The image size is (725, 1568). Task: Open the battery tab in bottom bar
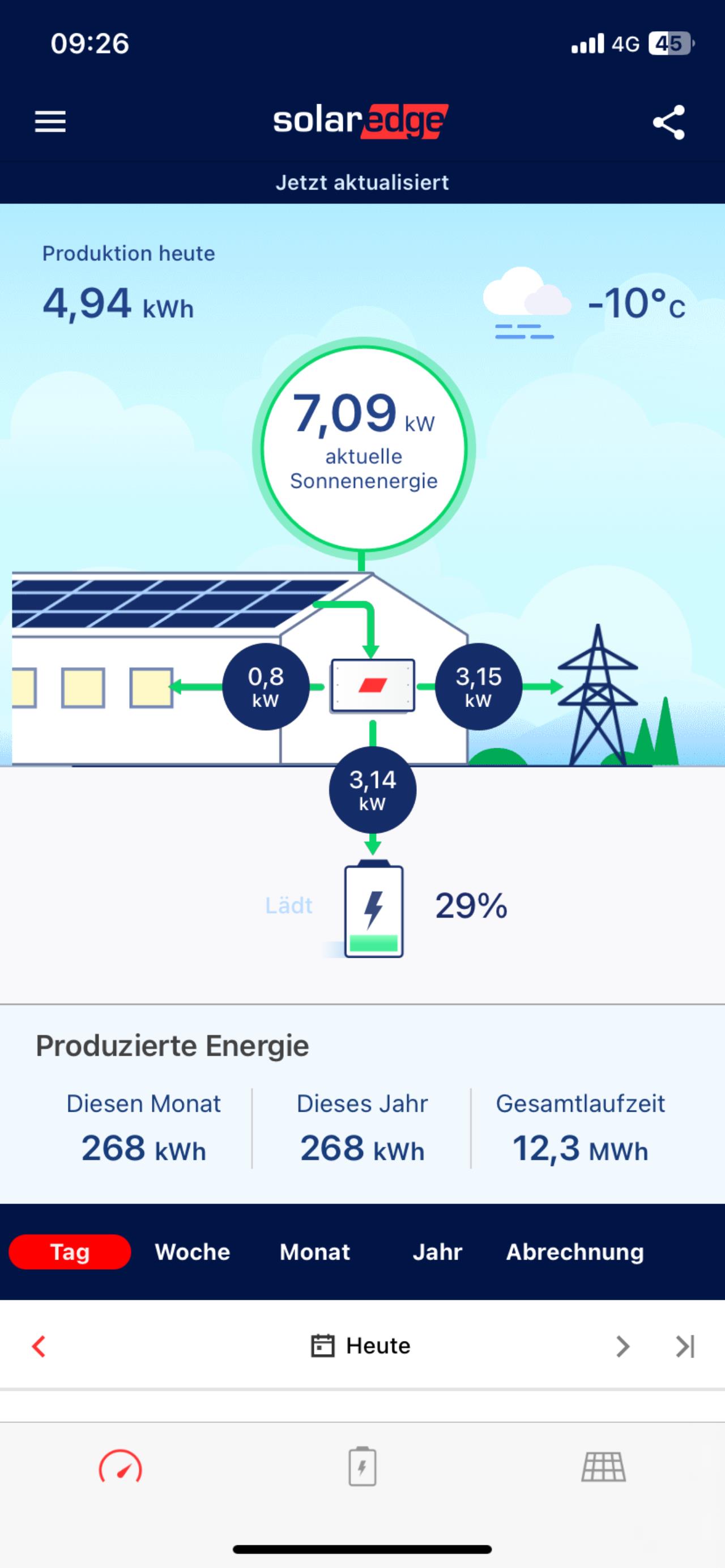(362, 1467)
